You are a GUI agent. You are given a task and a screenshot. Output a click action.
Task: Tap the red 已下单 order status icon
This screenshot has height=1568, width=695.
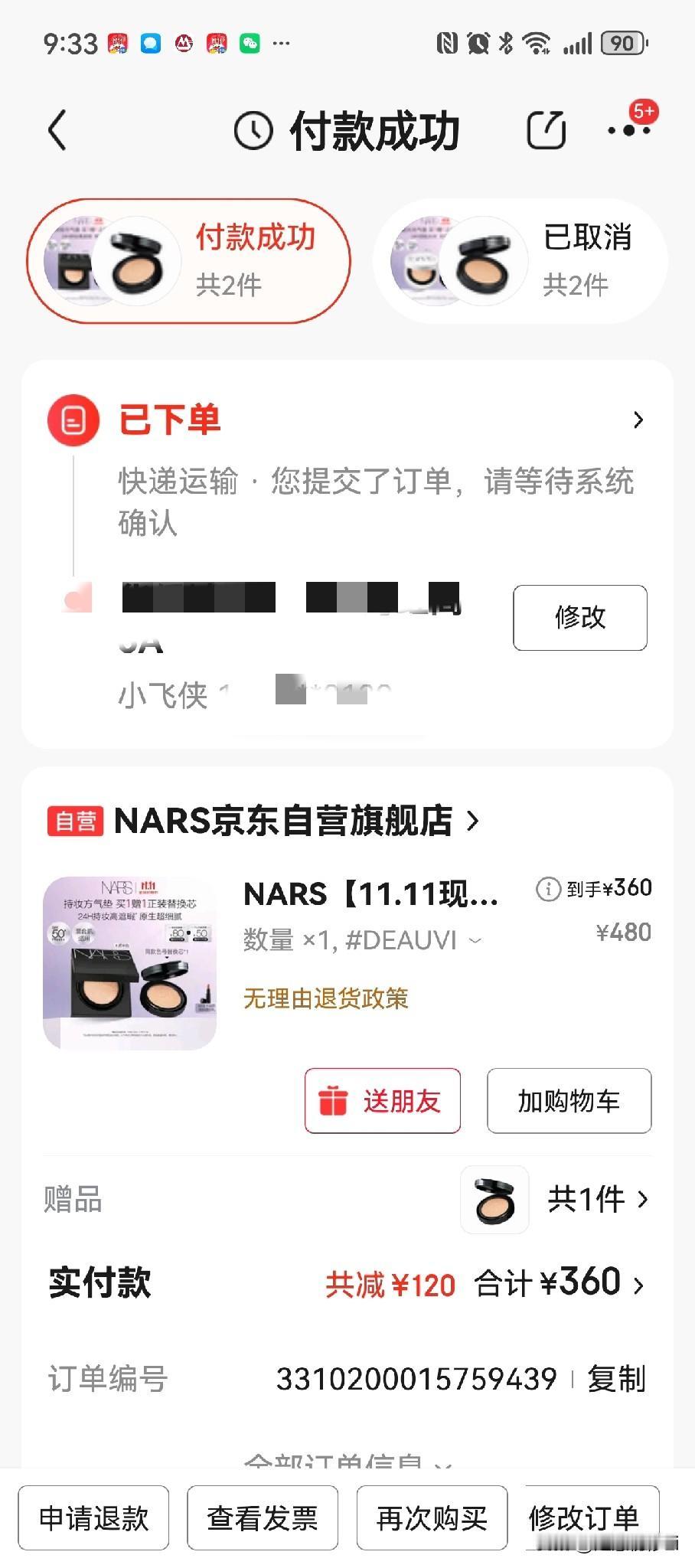[73, 420]
